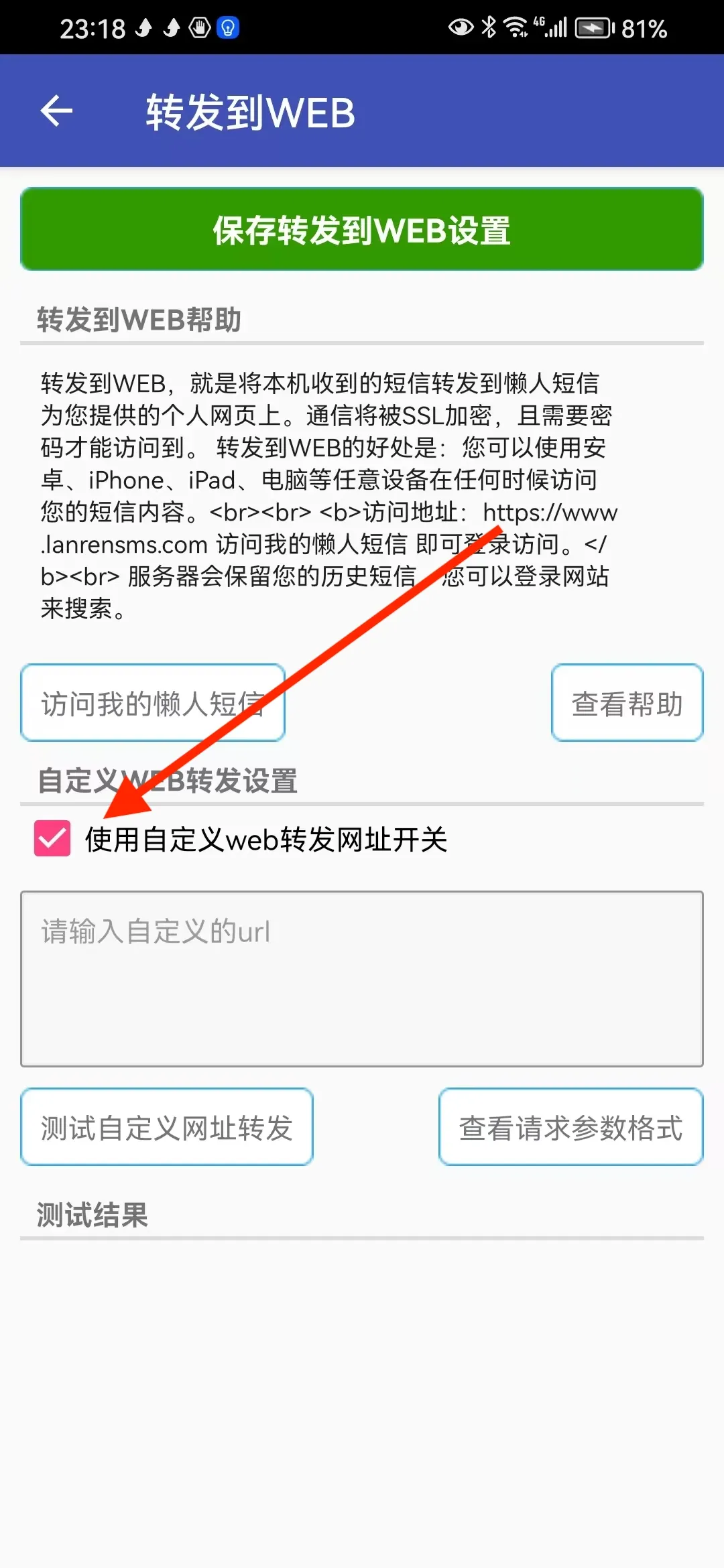Tap 测试自定义网址转发
The image size is (724, 1568).
point(167,1127)
